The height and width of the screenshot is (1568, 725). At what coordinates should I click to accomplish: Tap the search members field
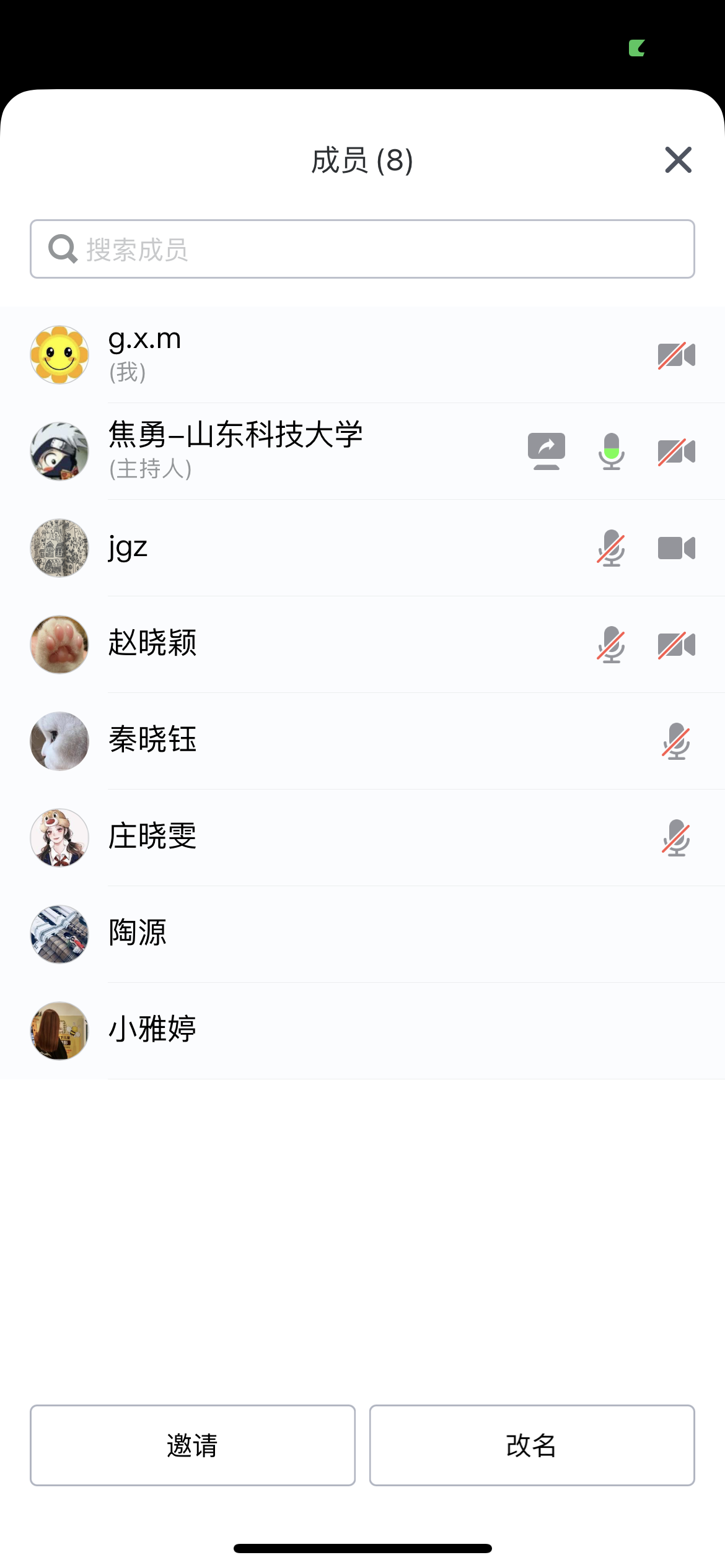[362, 249]
